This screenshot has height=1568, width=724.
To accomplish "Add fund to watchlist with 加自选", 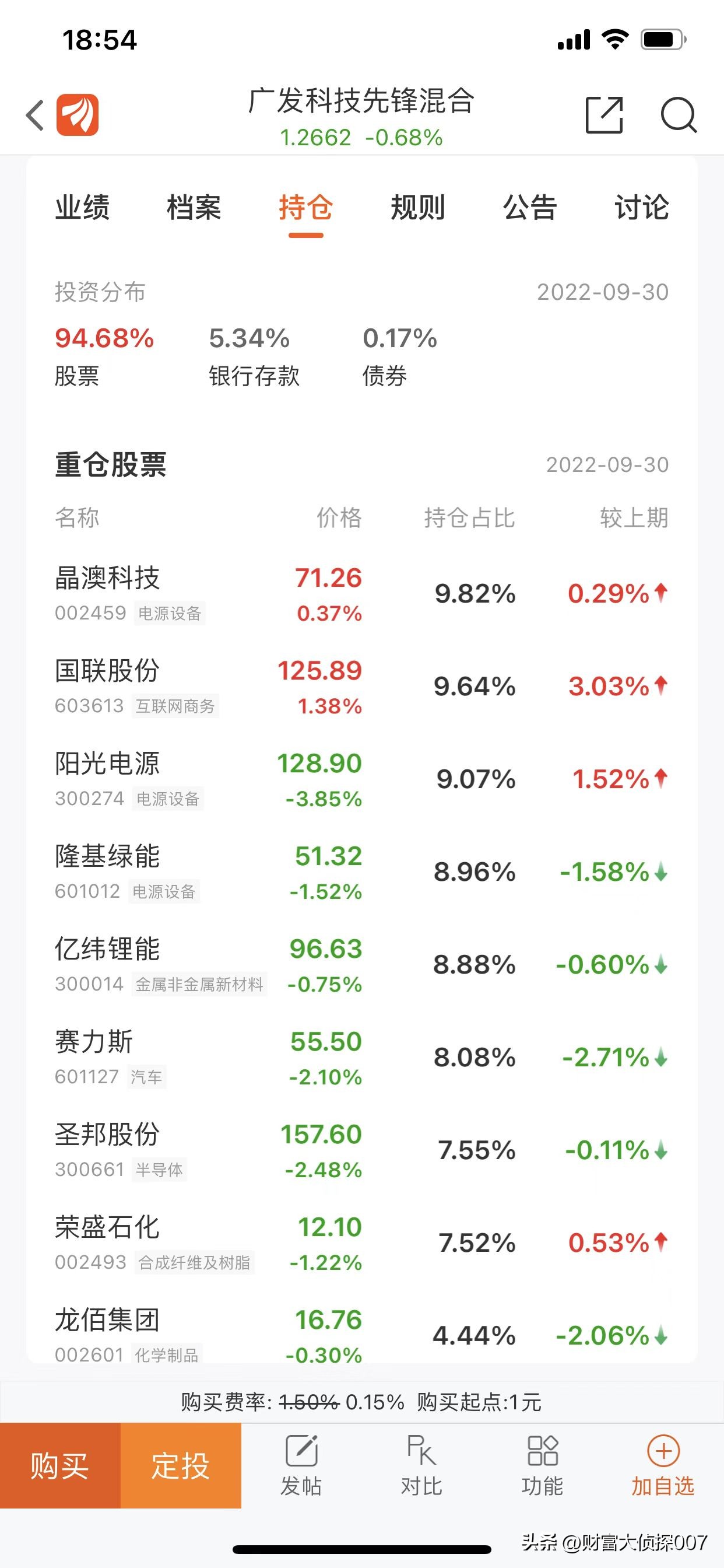I will 663,1465.
